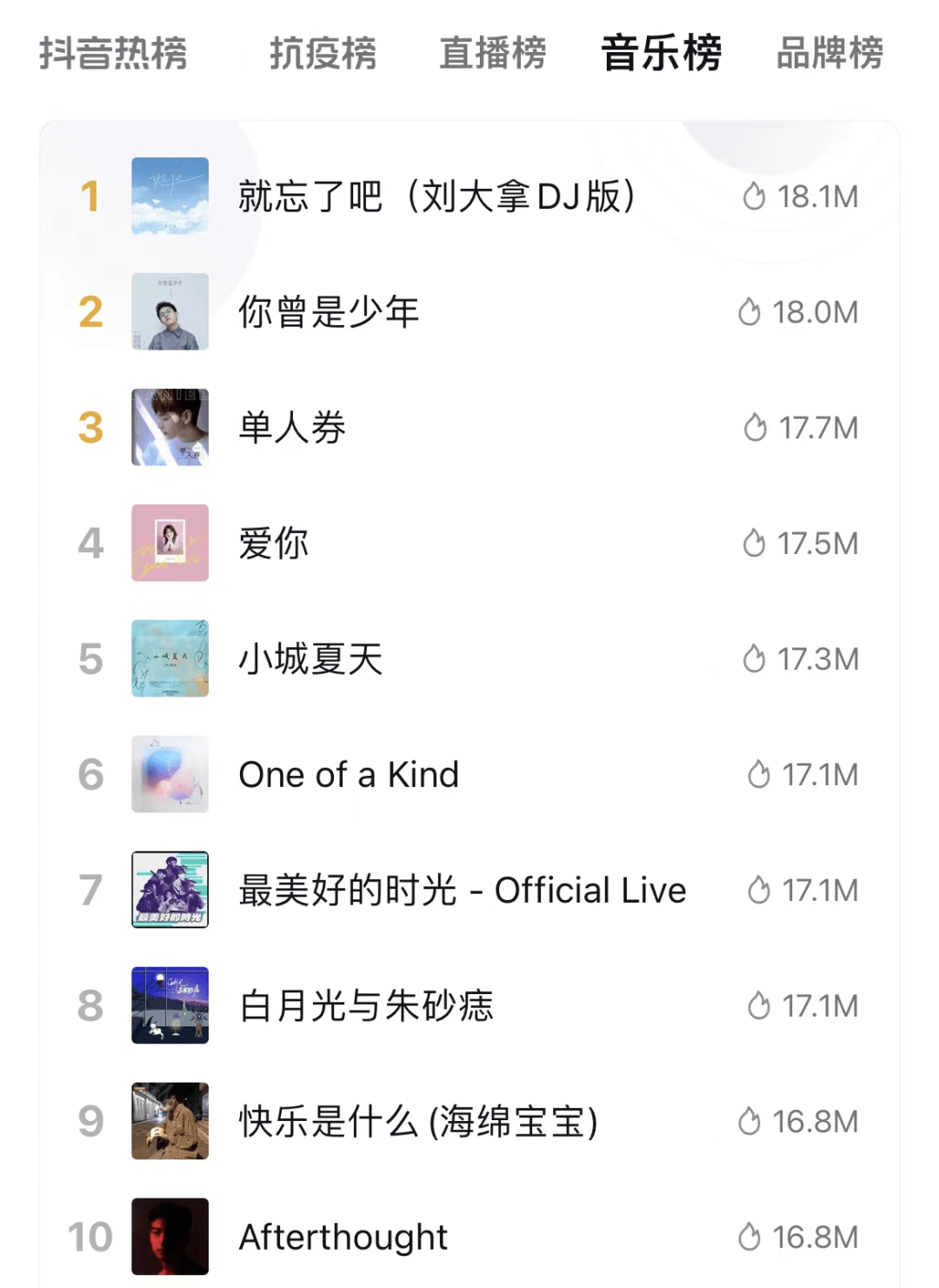Open the song Afterthought
The width and height of the screenshot is (939, 1288).
343,1238
